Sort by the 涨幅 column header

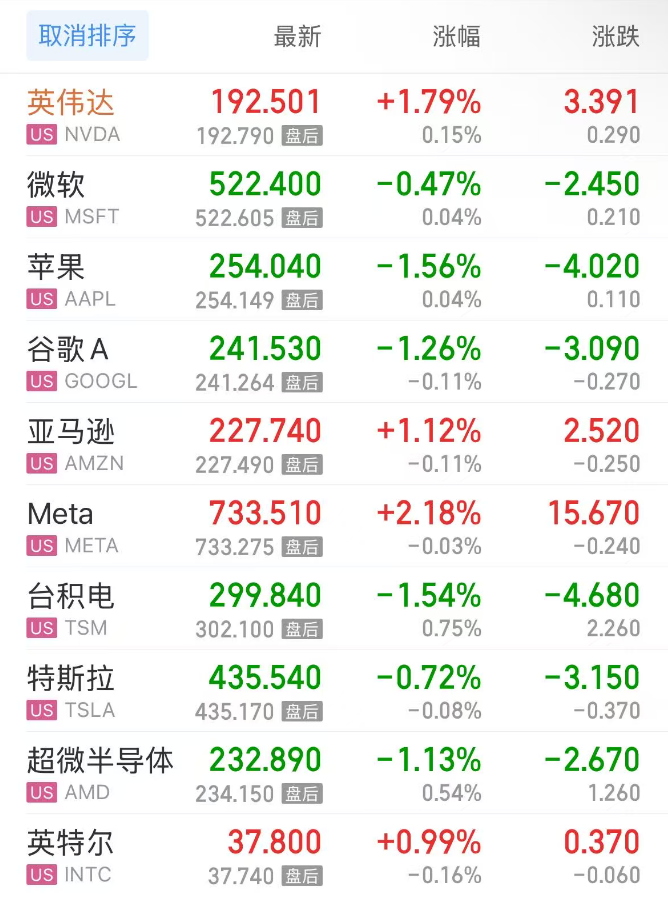pyautogui.click(x=456, y=37)
